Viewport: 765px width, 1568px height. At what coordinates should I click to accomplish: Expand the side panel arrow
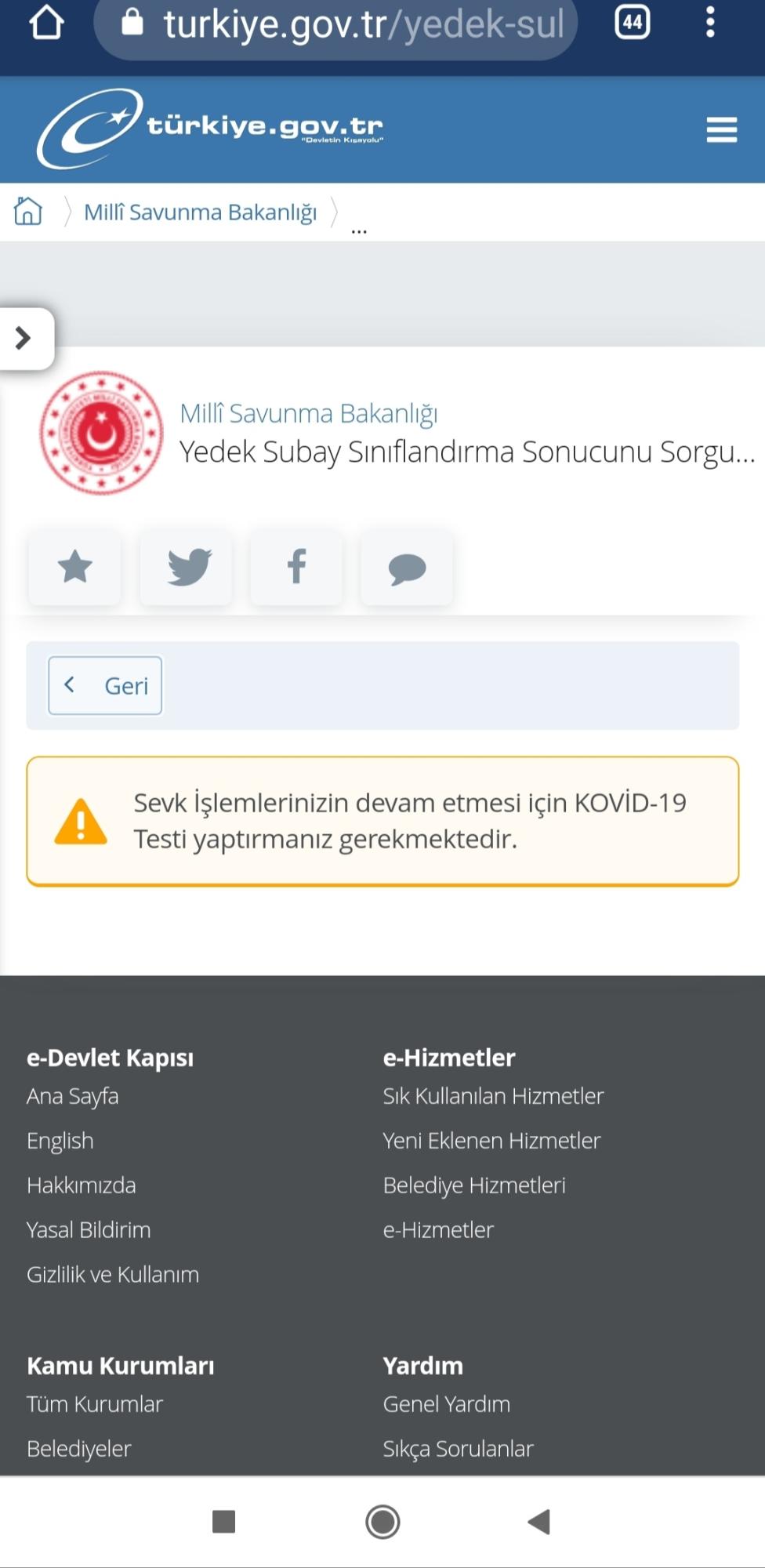pos(24,338)
